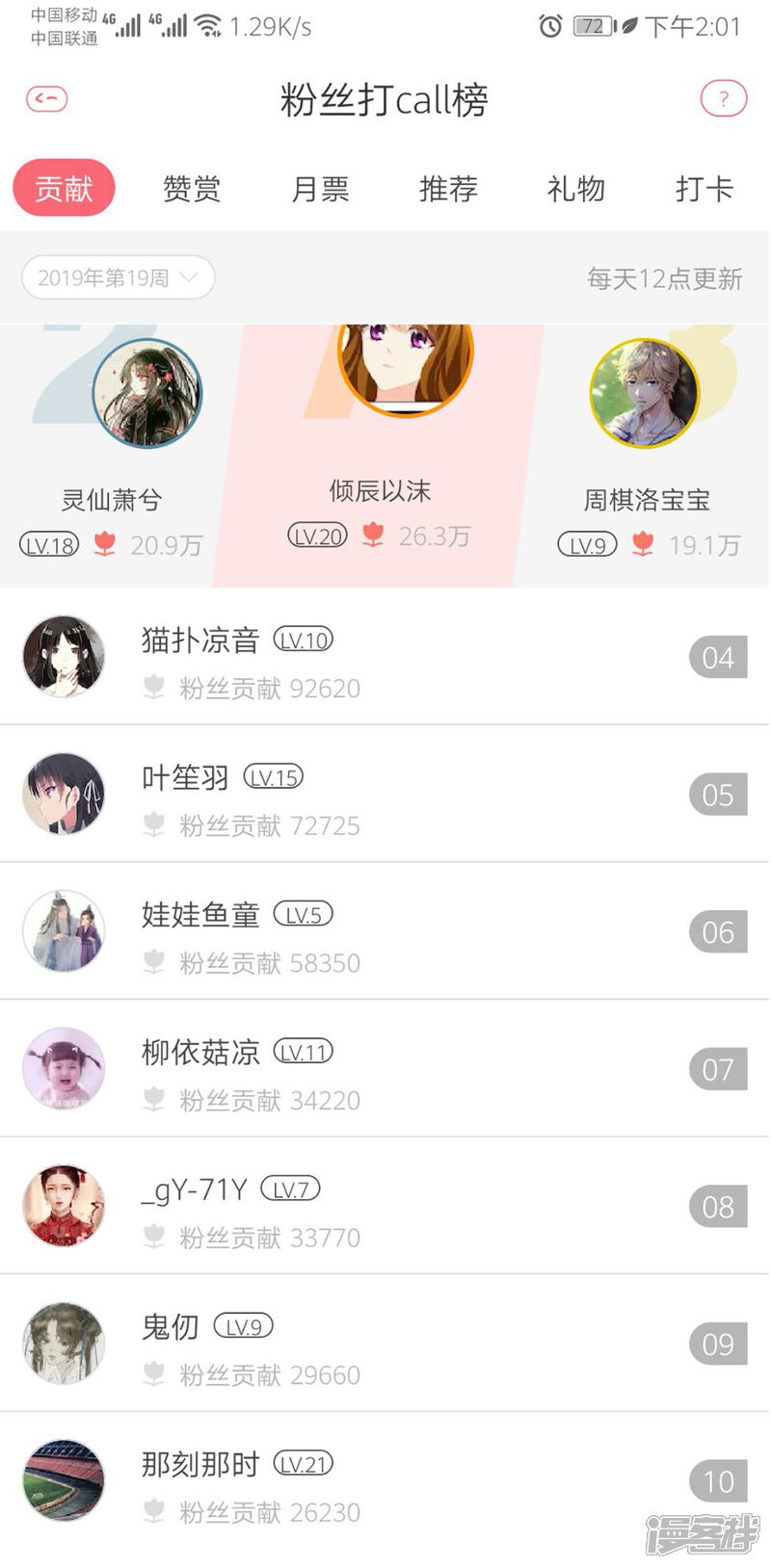
Task: Switch to the 赞赏 tab
Action: (192, 189)
